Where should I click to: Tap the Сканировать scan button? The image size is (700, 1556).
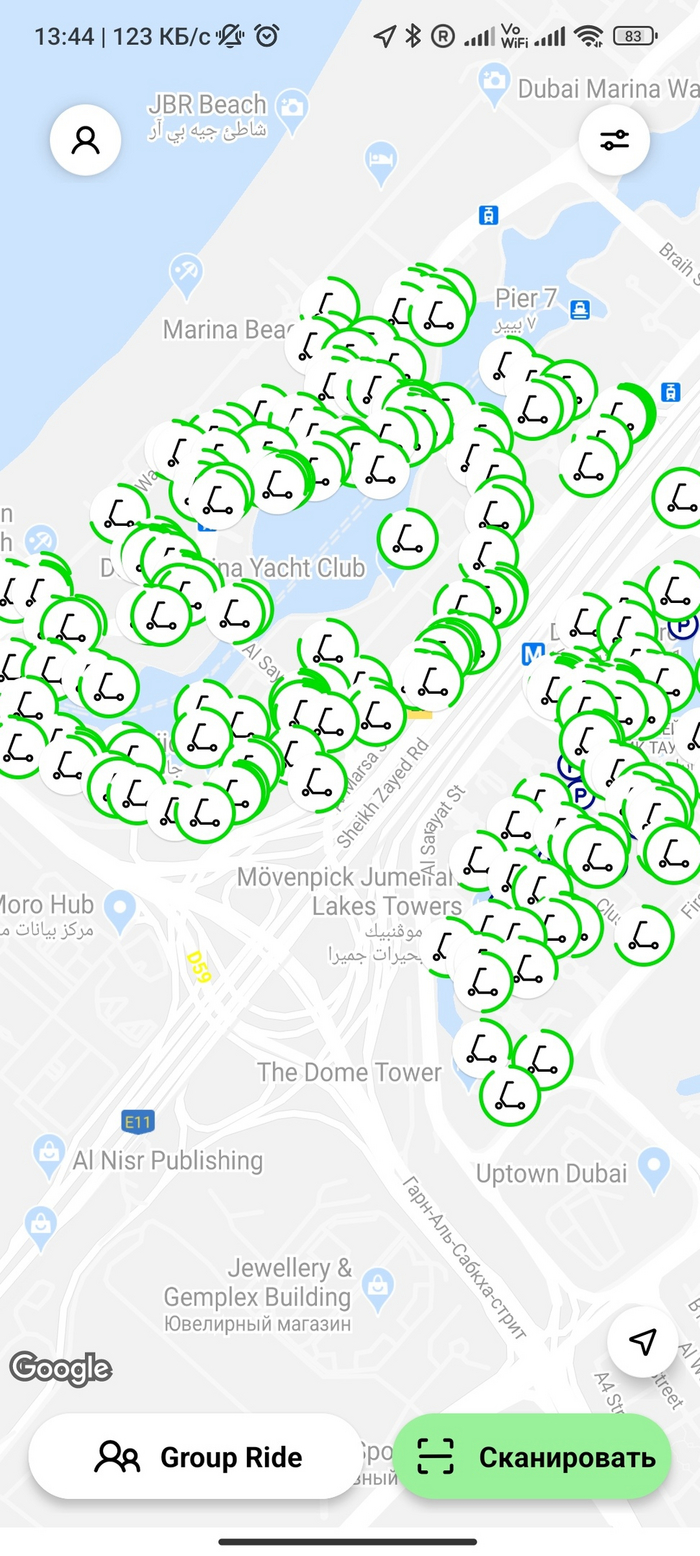pyautogui.click(x=531, y=1457)
